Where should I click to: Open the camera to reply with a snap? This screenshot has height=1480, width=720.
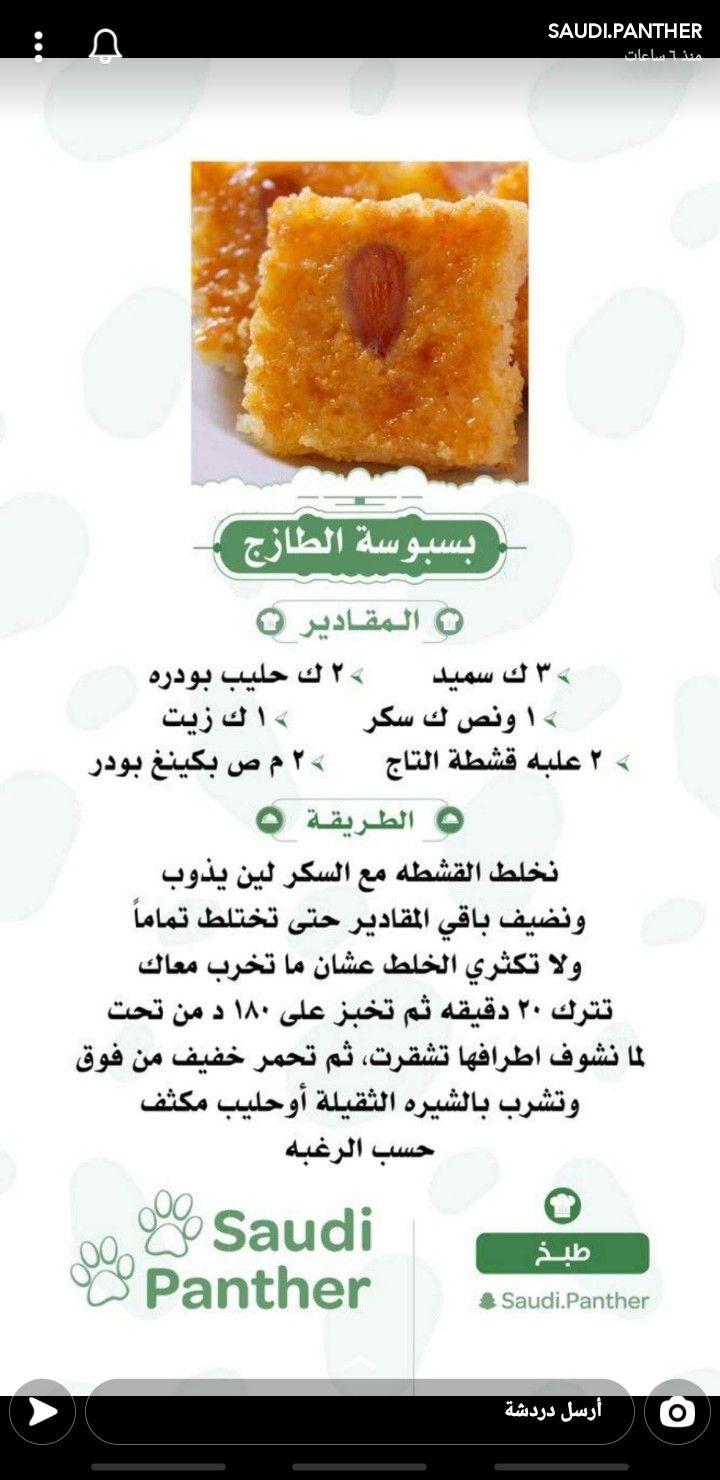pyautogui.click(x=677, y=1411)
